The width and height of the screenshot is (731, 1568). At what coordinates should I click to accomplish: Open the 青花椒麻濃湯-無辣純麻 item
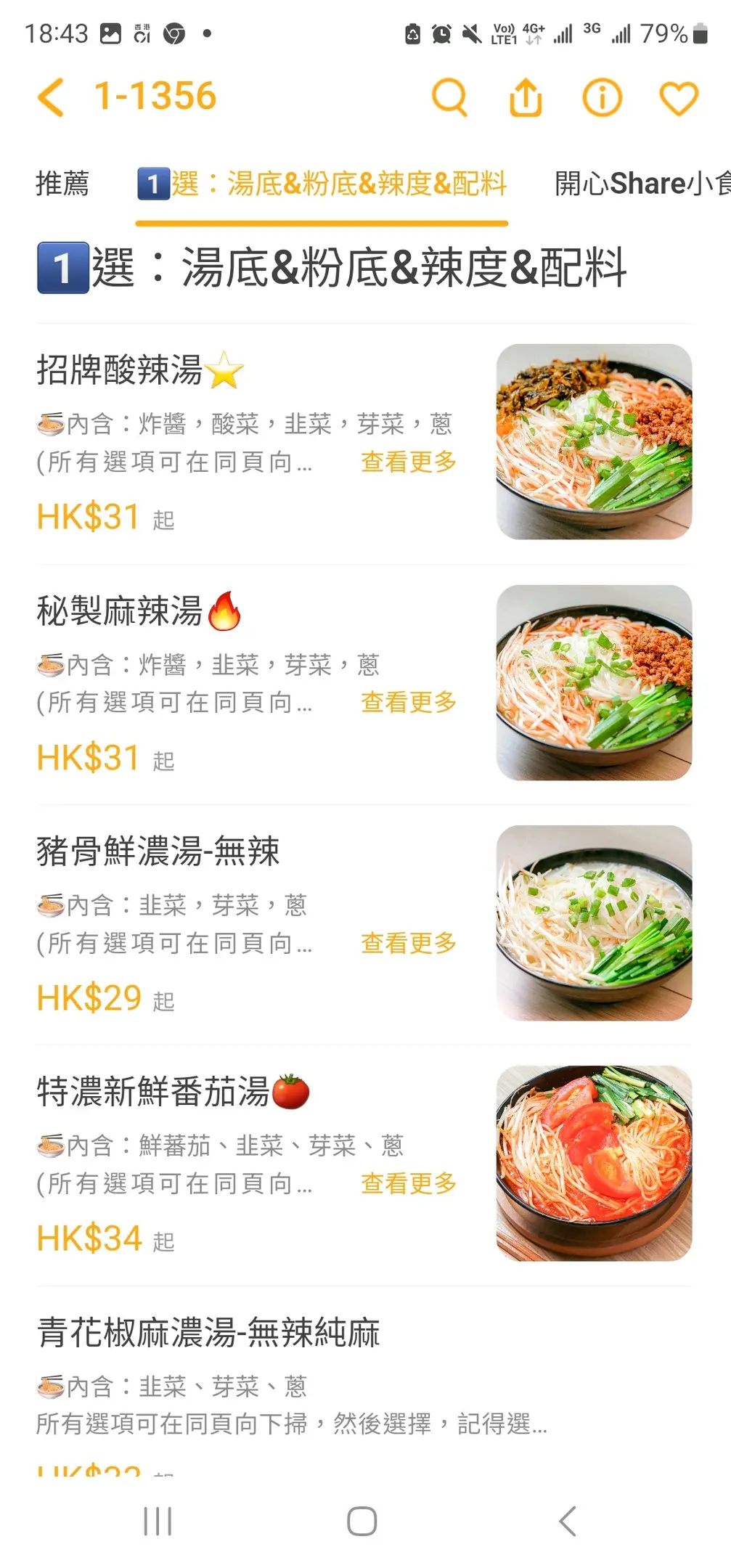(x=208, y=1333)
